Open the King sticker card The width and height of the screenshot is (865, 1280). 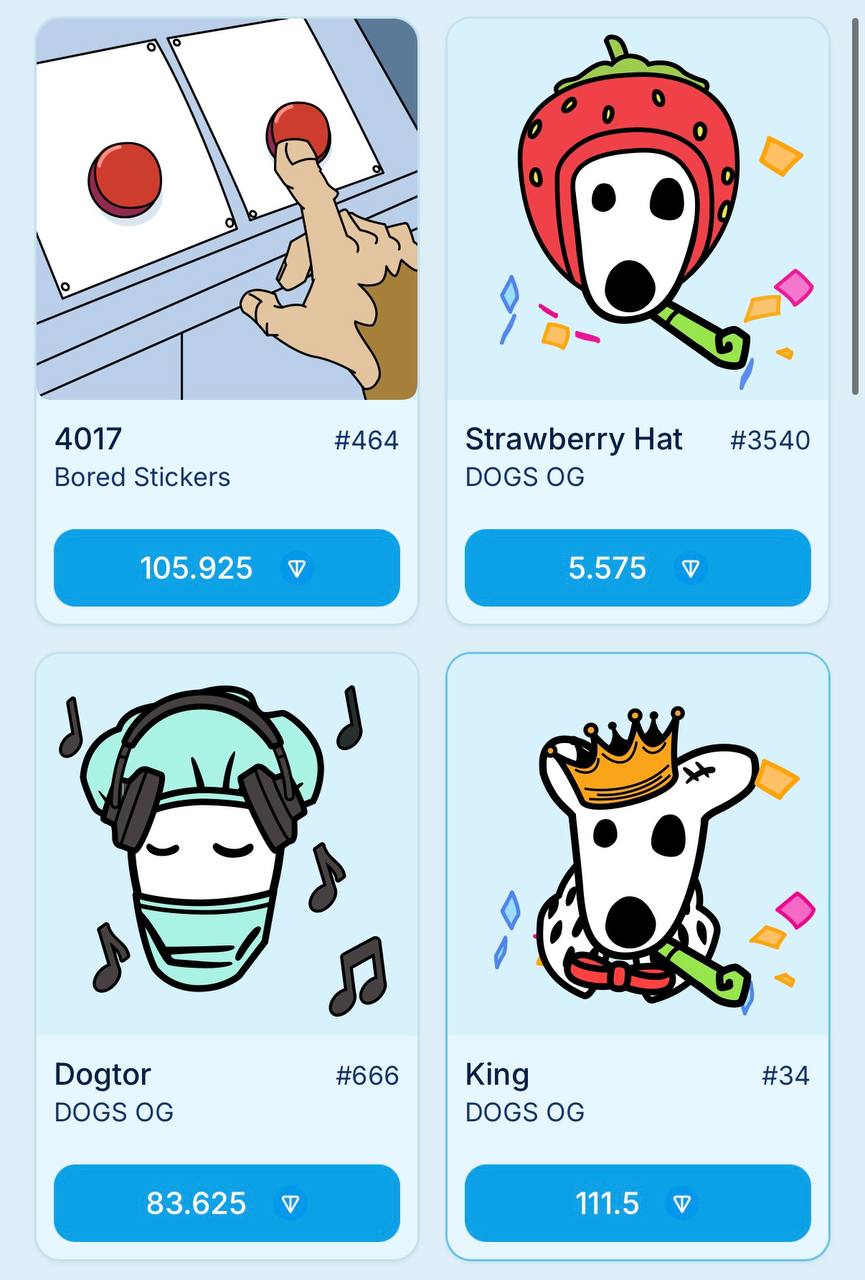pos(638,845)
